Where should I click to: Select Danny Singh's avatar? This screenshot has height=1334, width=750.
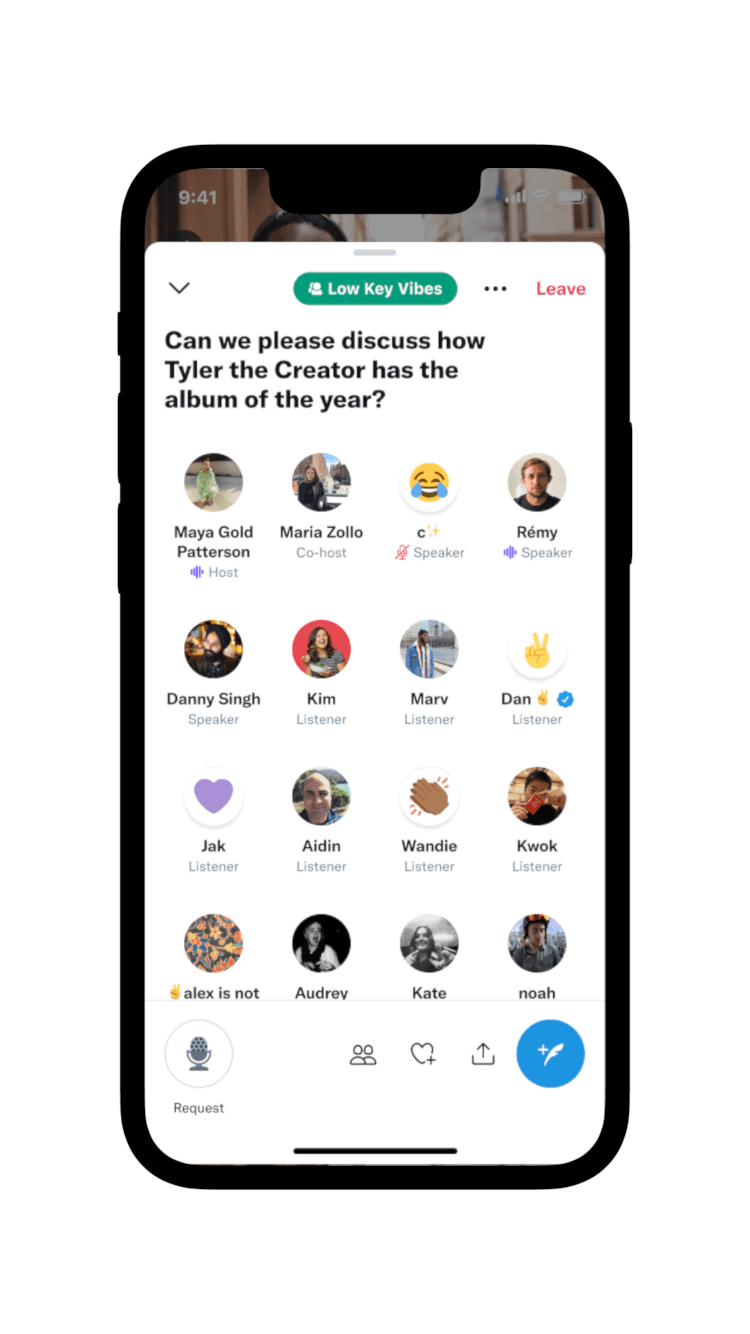[214, 649]
